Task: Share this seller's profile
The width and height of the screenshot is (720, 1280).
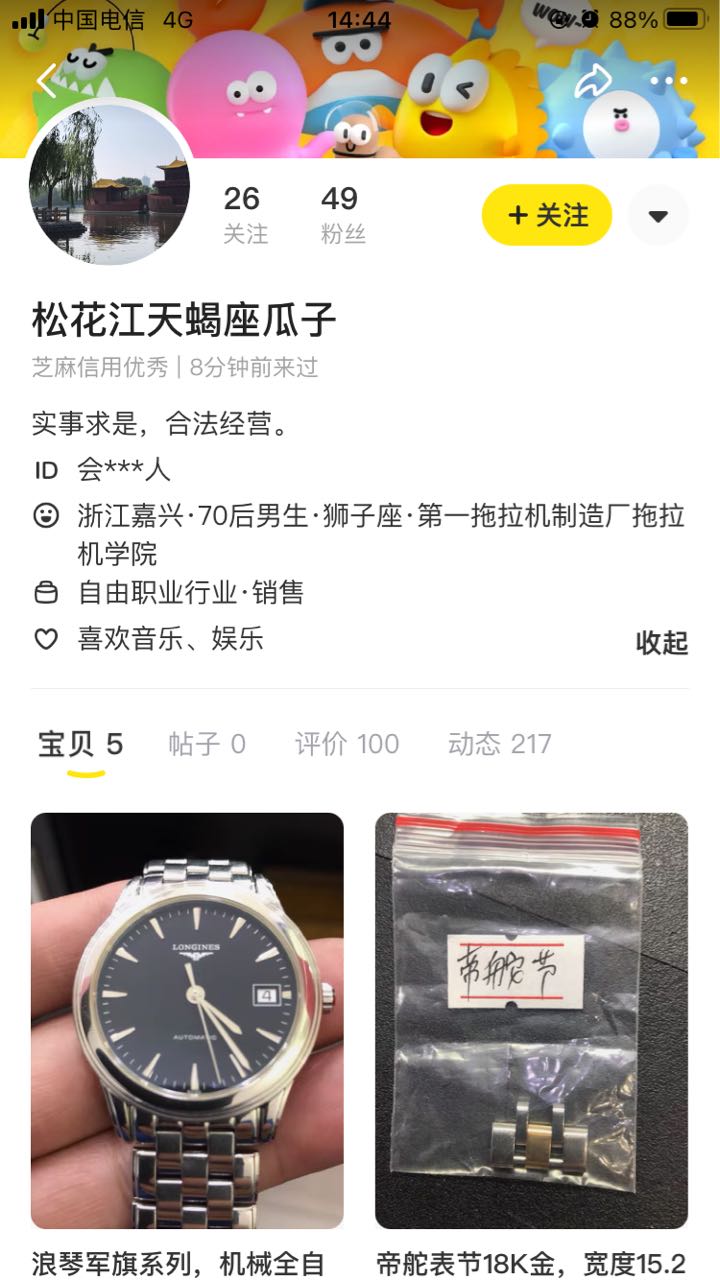Action: point(592,81)
